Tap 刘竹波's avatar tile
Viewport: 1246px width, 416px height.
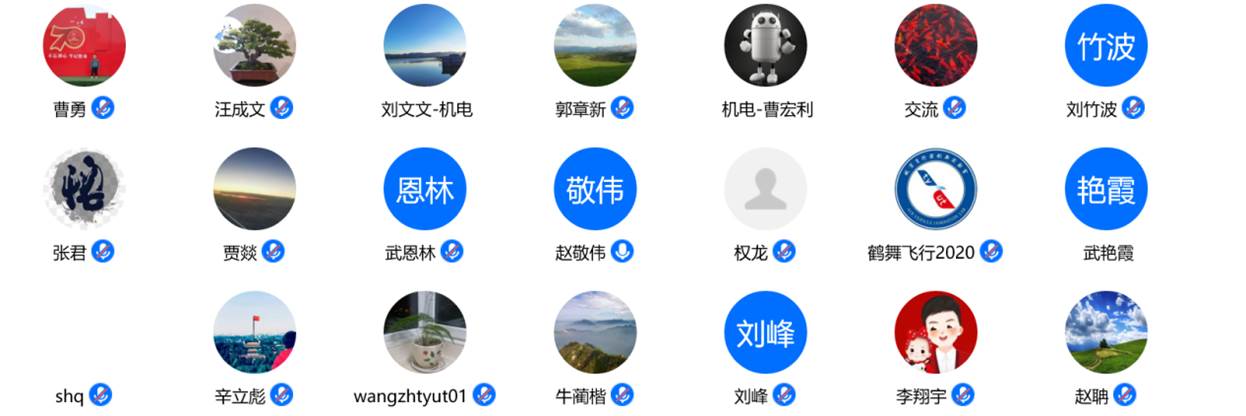pos(1106,46)
